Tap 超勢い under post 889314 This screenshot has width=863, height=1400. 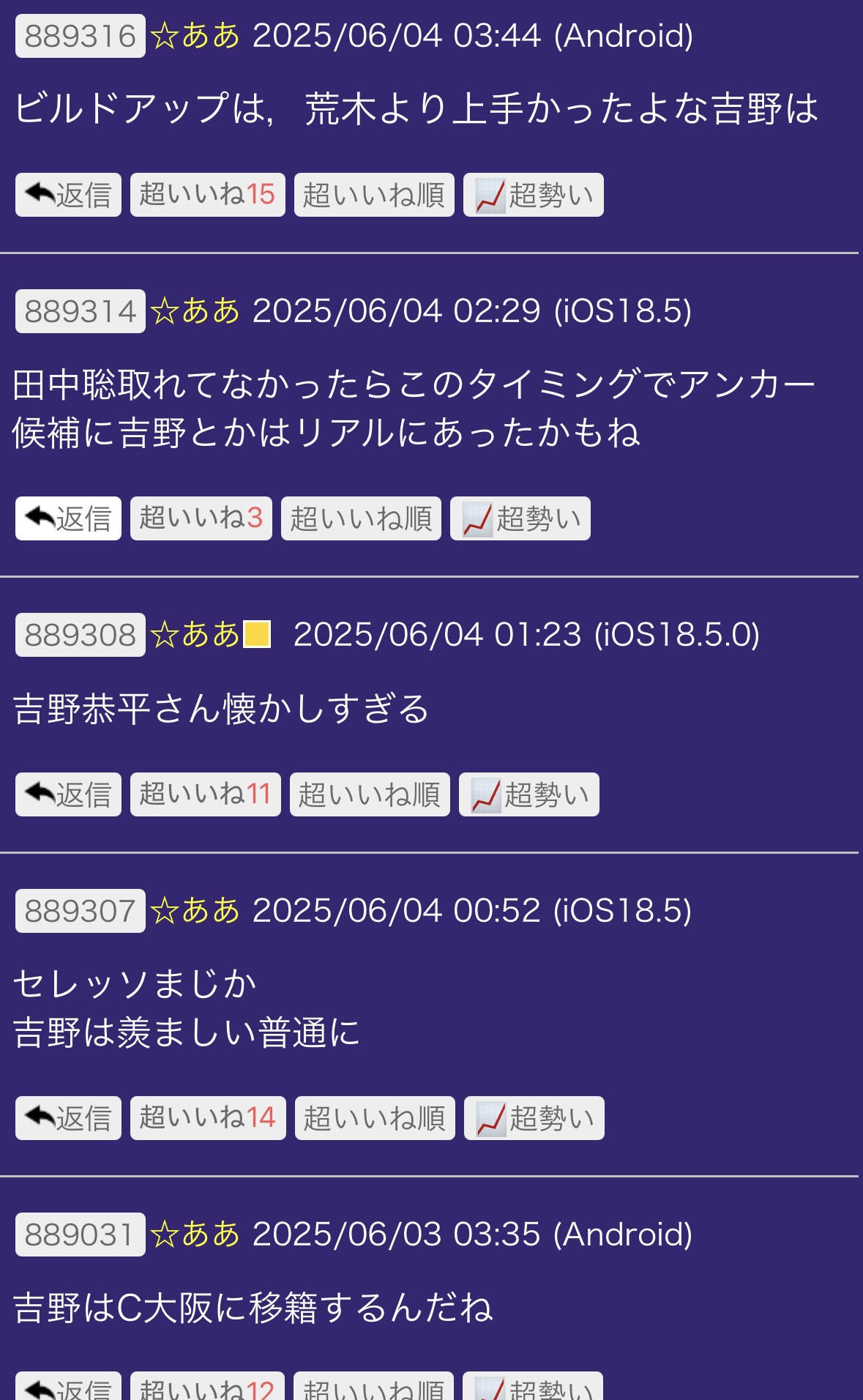pos(520,518)
